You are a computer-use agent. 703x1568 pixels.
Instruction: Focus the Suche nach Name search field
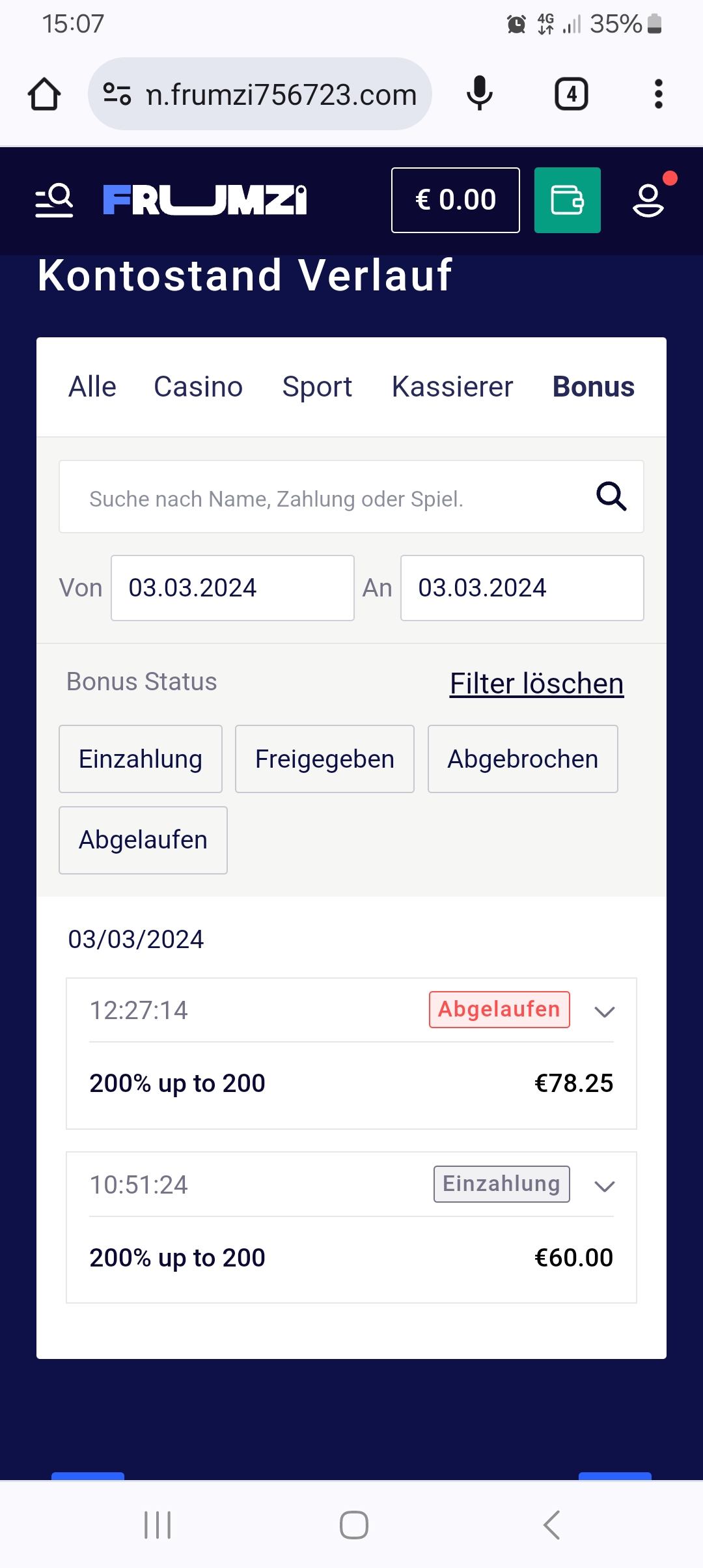pyautogui.click(x=325, y=499)
